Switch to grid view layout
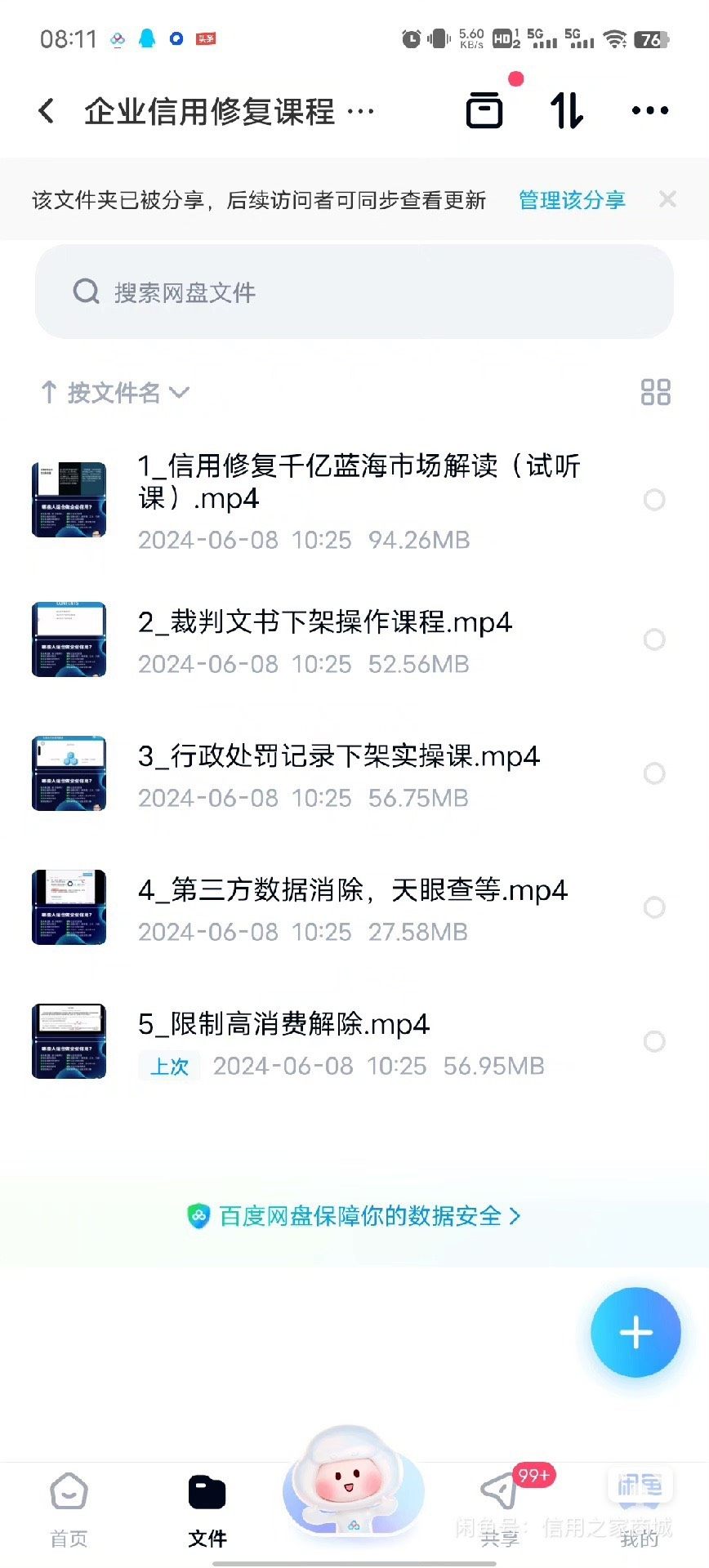 [655, 392]
